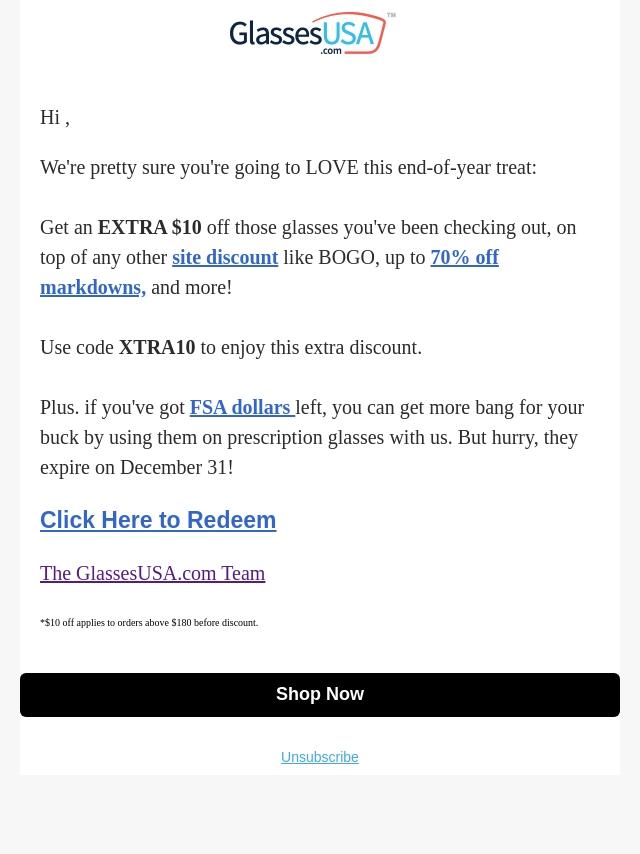Open the site discount link
Screen dimensions: 640x854
point(225,257)
